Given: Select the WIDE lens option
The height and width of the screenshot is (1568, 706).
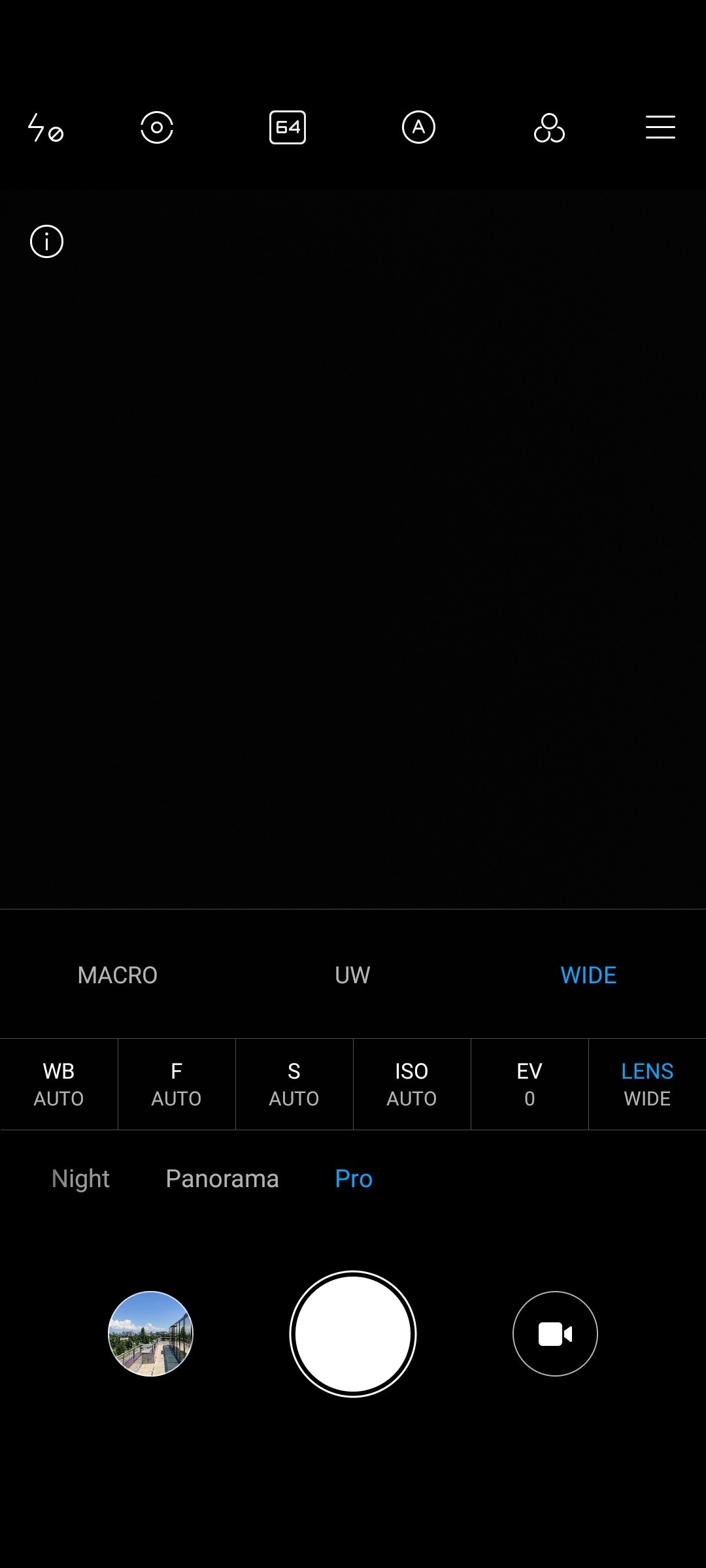Looking at the screenshot, I should [588, 975].
